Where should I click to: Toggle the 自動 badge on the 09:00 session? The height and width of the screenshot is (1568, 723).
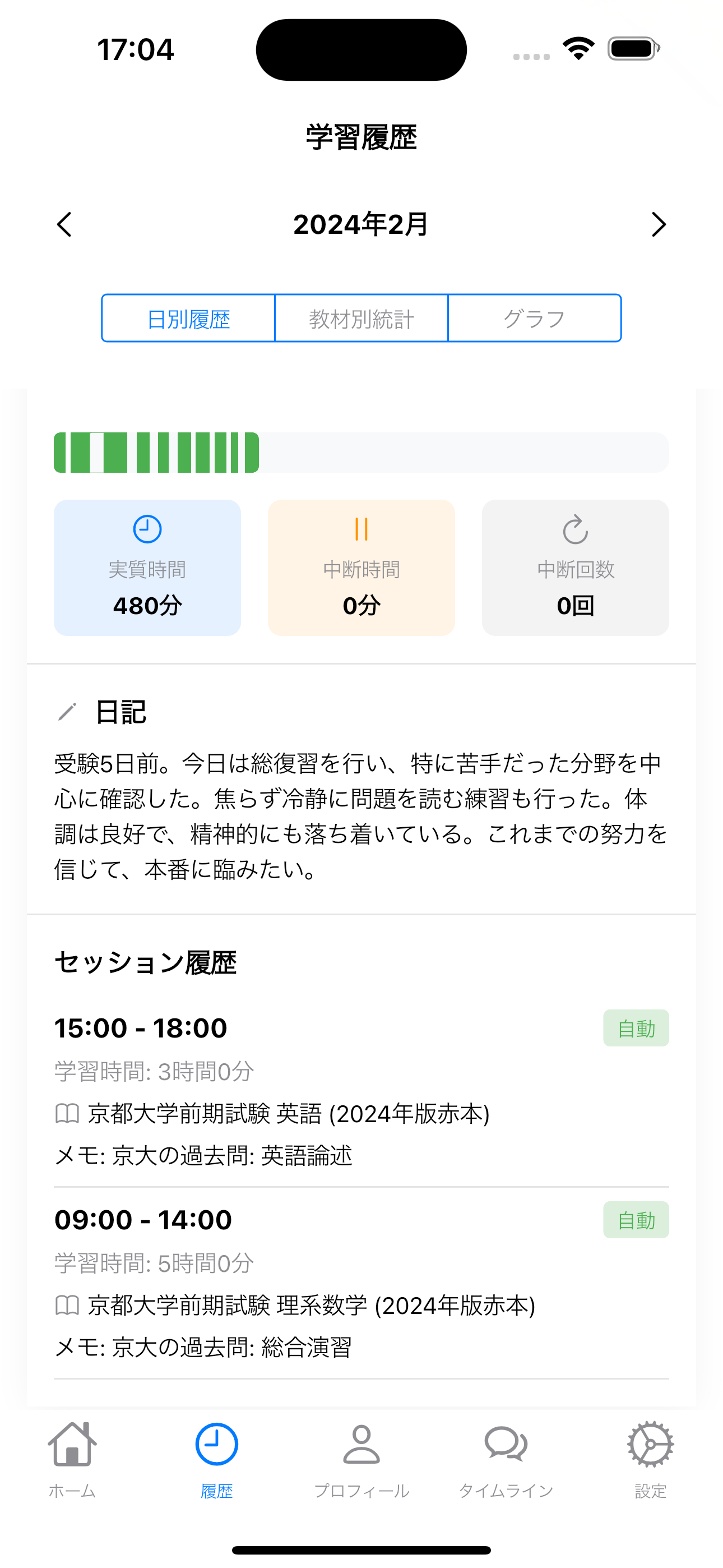click(x=636, y=1220)
